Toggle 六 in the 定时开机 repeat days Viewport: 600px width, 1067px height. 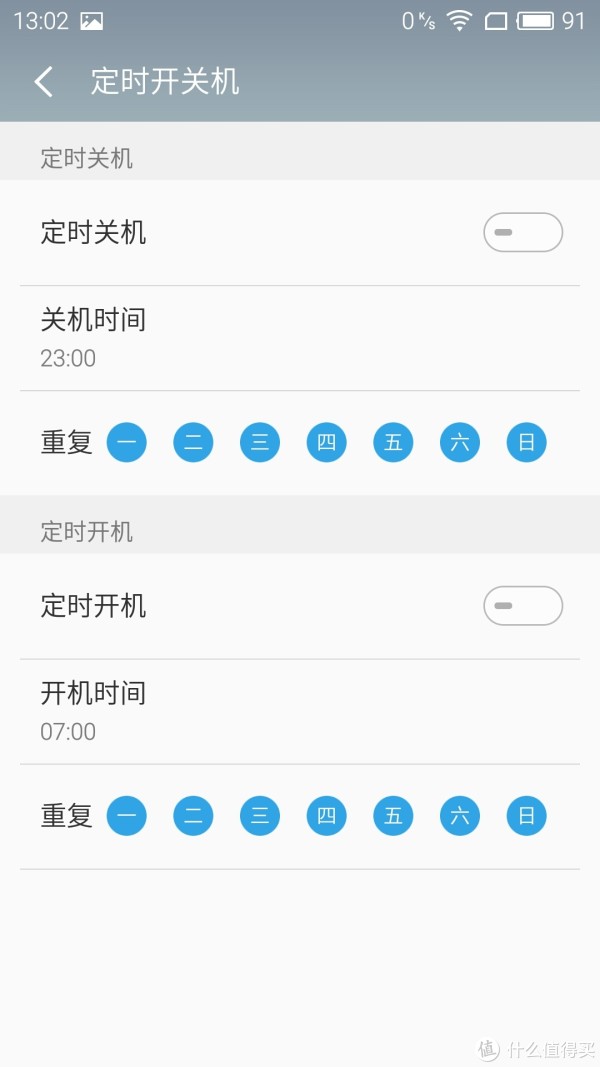pyautogui.click(x=460, y=815)
